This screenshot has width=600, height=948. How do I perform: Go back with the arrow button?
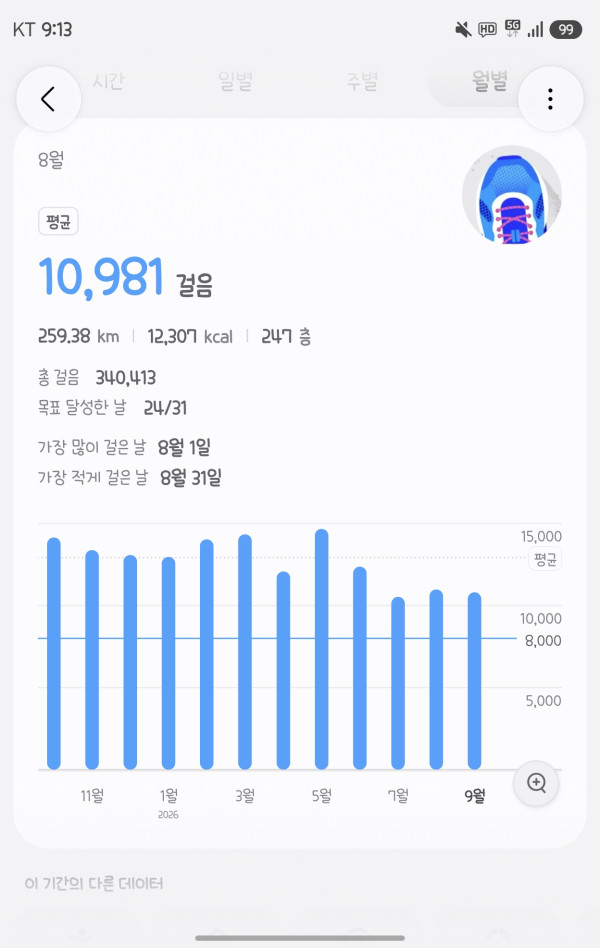48,99
